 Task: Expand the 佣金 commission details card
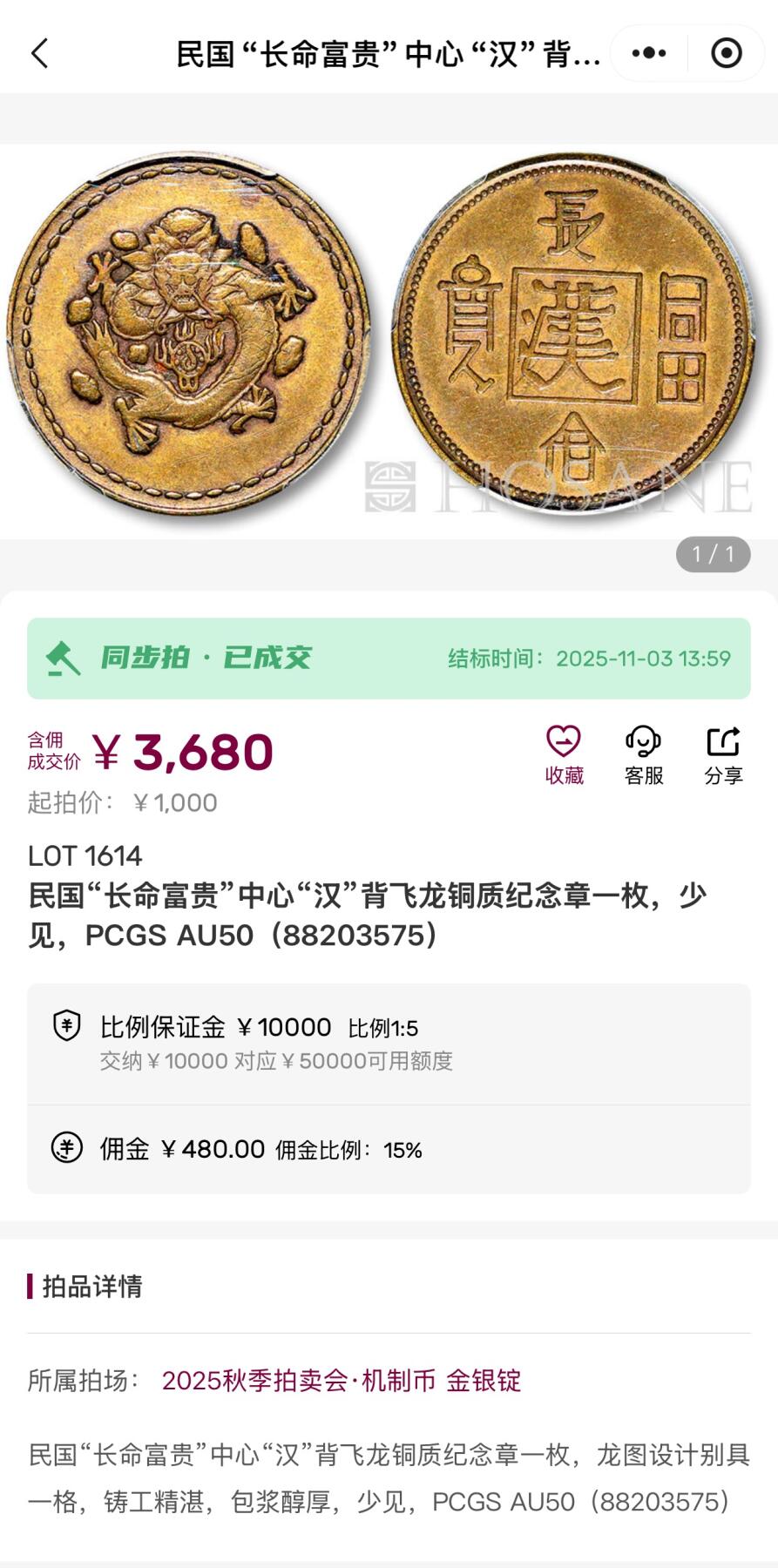(389, 1149)
